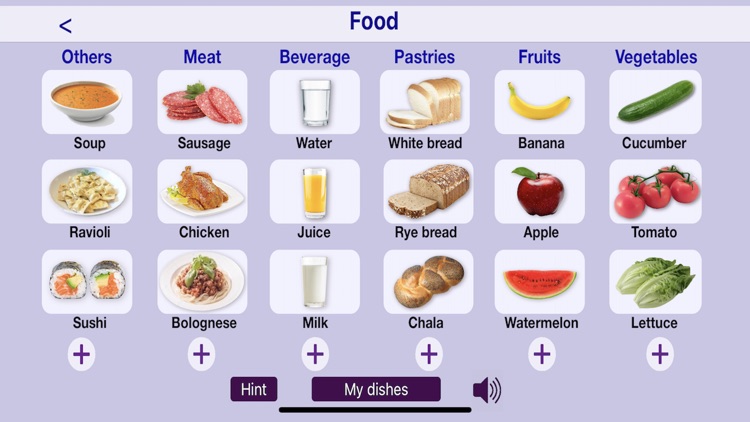Select the Tomato tile
Screen dimensions: 750x422
[655, 191]
